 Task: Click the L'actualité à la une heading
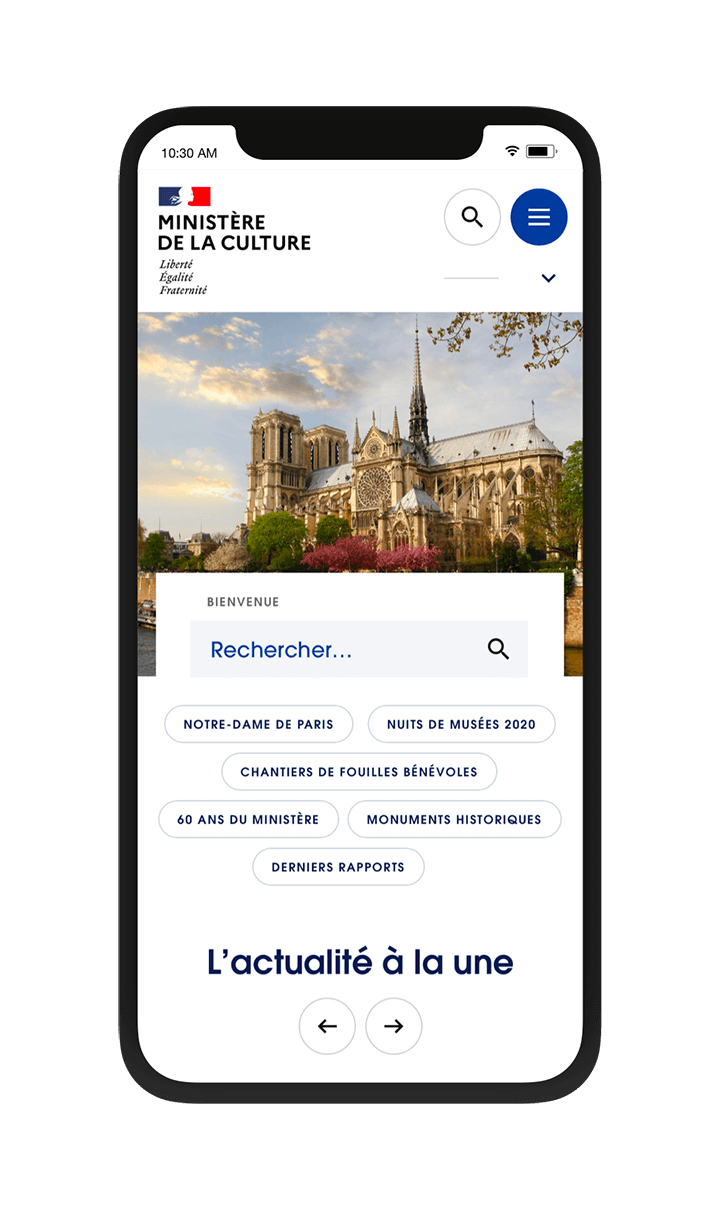[x=360, y=961]
